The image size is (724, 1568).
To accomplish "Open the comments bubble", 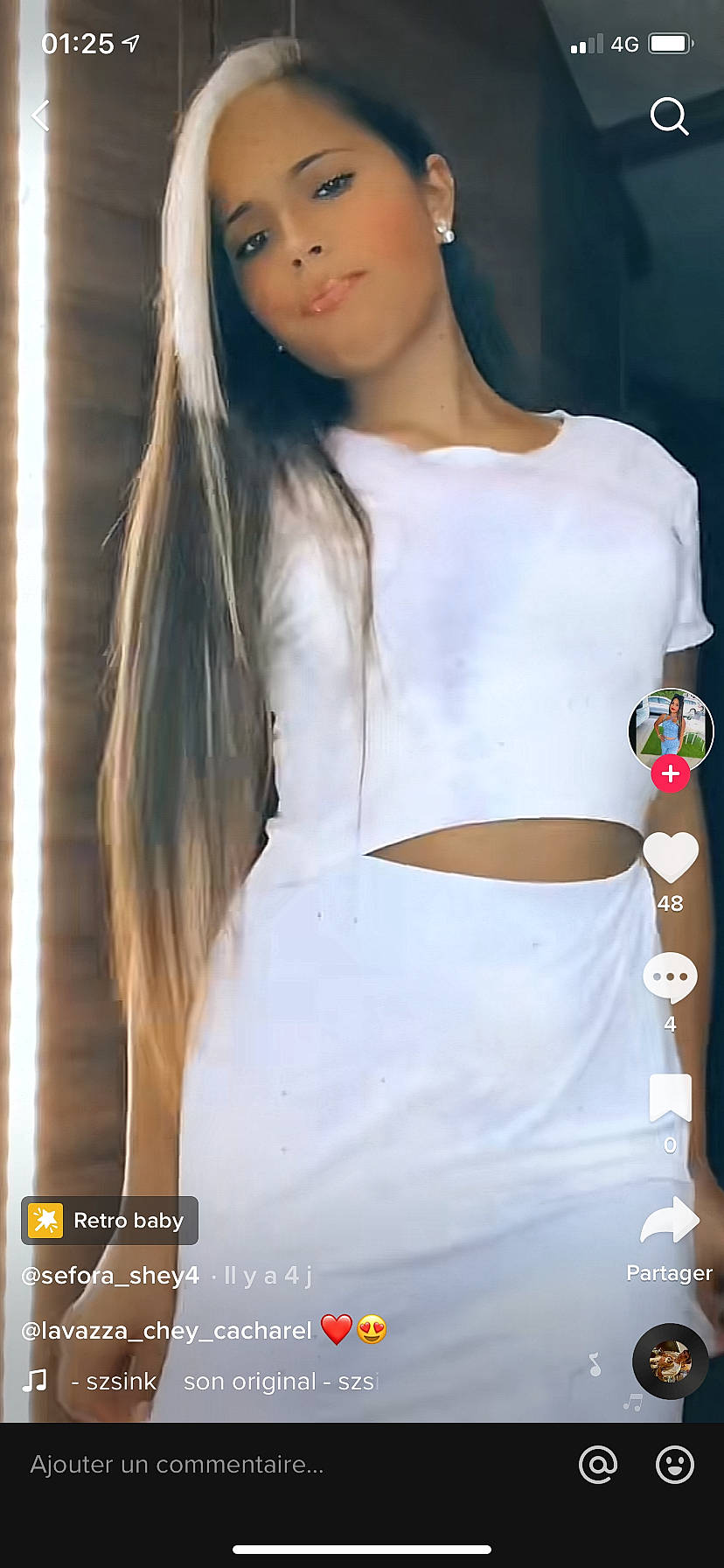I will [x=671, y=978].
